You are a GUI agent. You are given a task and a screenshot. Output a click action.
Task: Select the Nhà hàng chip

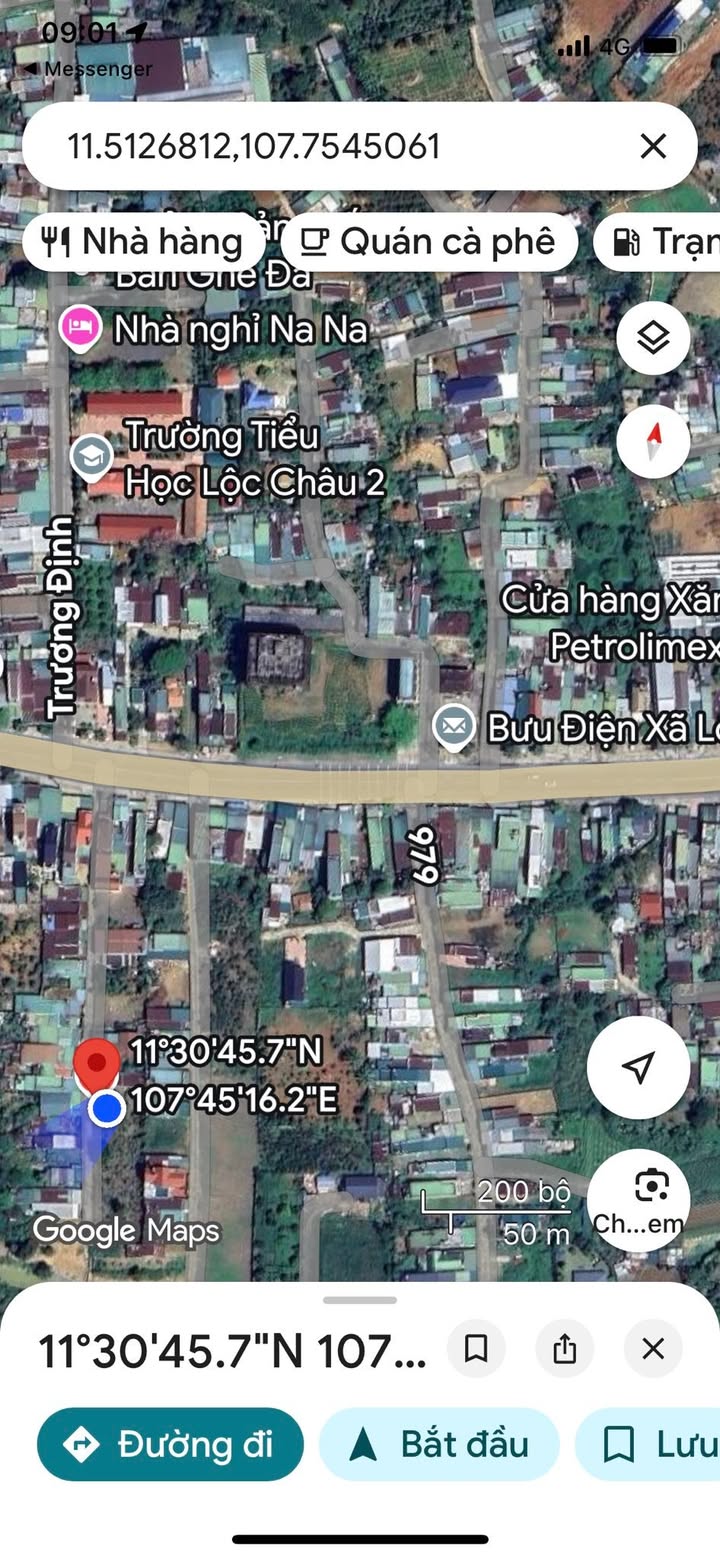144,242
